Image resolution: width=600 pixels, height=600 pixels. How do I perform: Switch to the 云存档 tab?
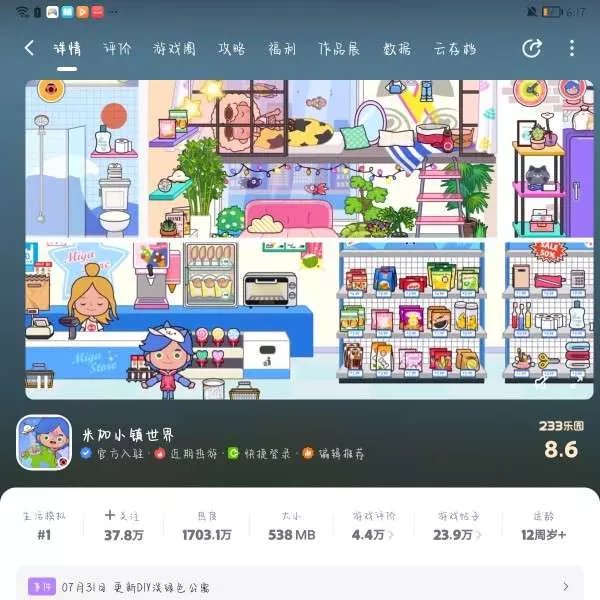coord(454,48)
